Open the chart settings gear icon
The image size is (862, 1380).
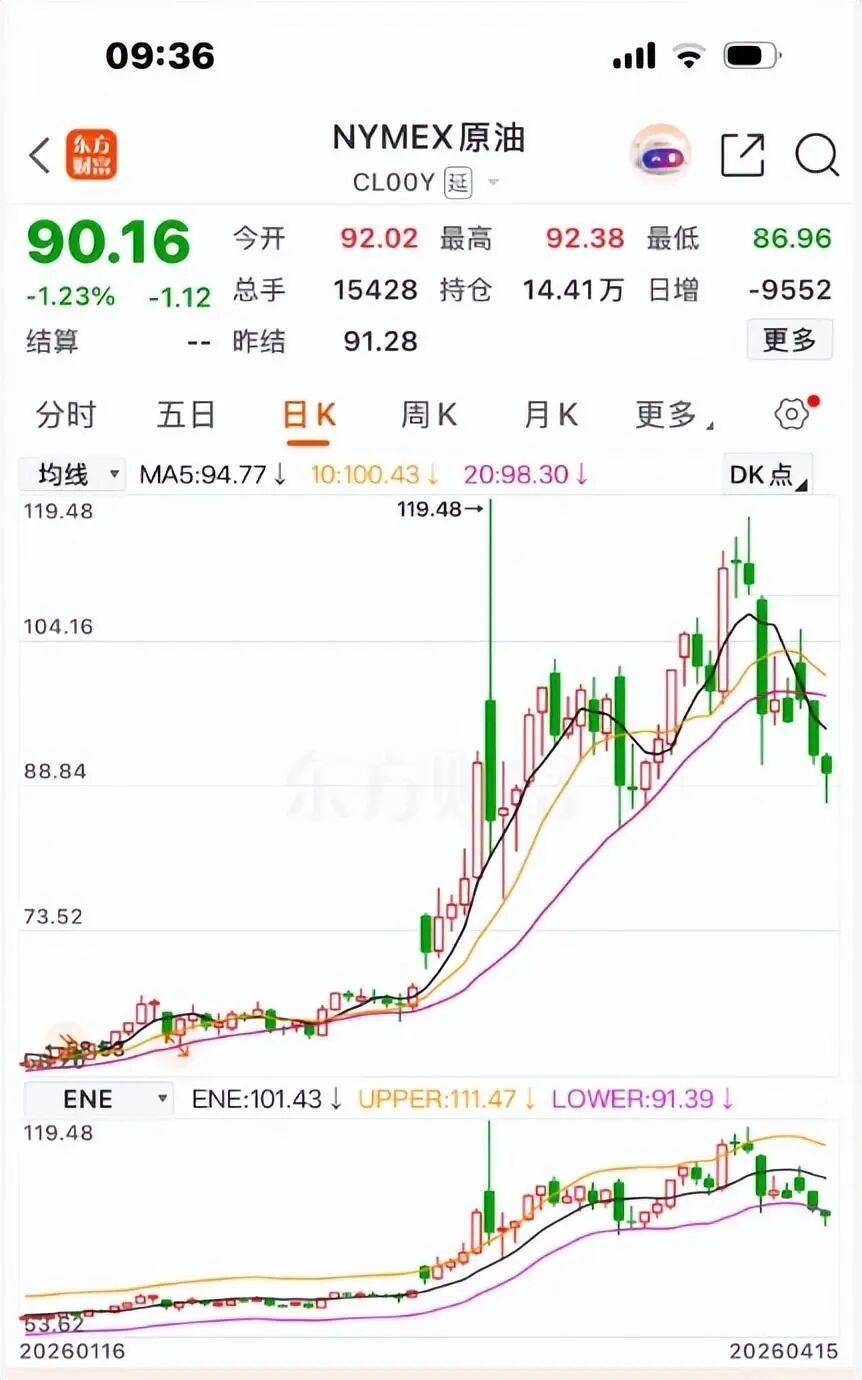[x=790, y=413]
